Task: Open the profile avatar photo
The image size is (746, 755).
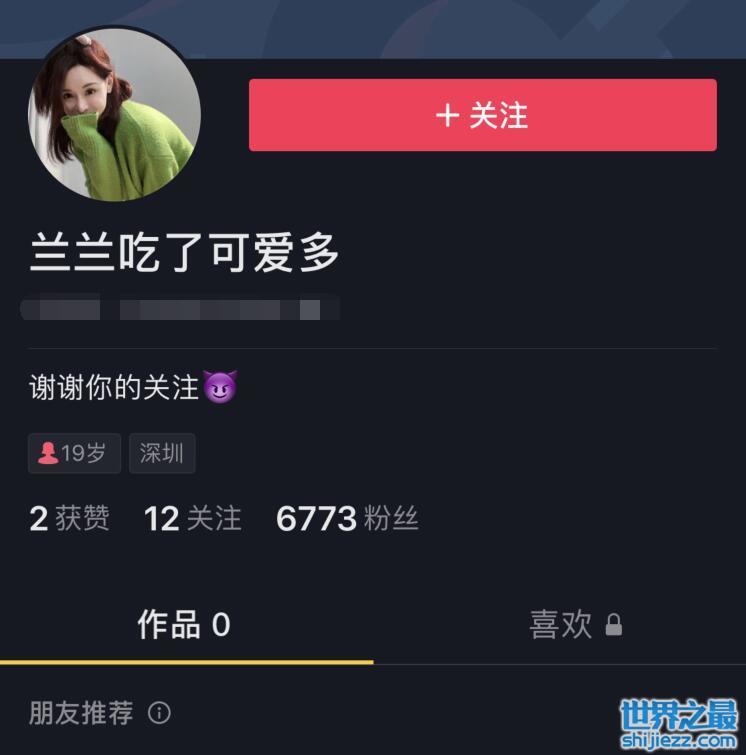Action: 114,115
